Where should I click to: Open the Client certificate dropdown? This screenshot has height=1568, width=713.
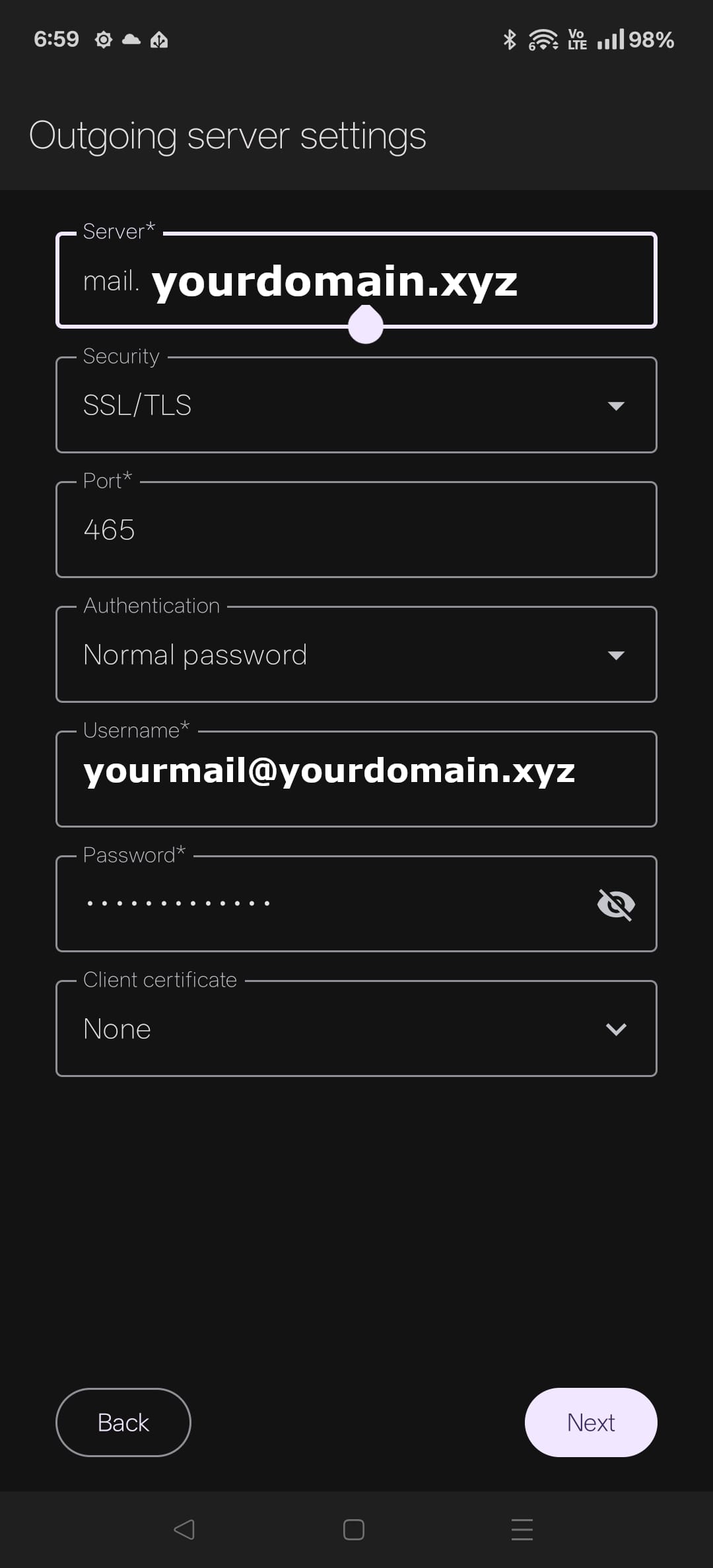(x=356, y=1028)
